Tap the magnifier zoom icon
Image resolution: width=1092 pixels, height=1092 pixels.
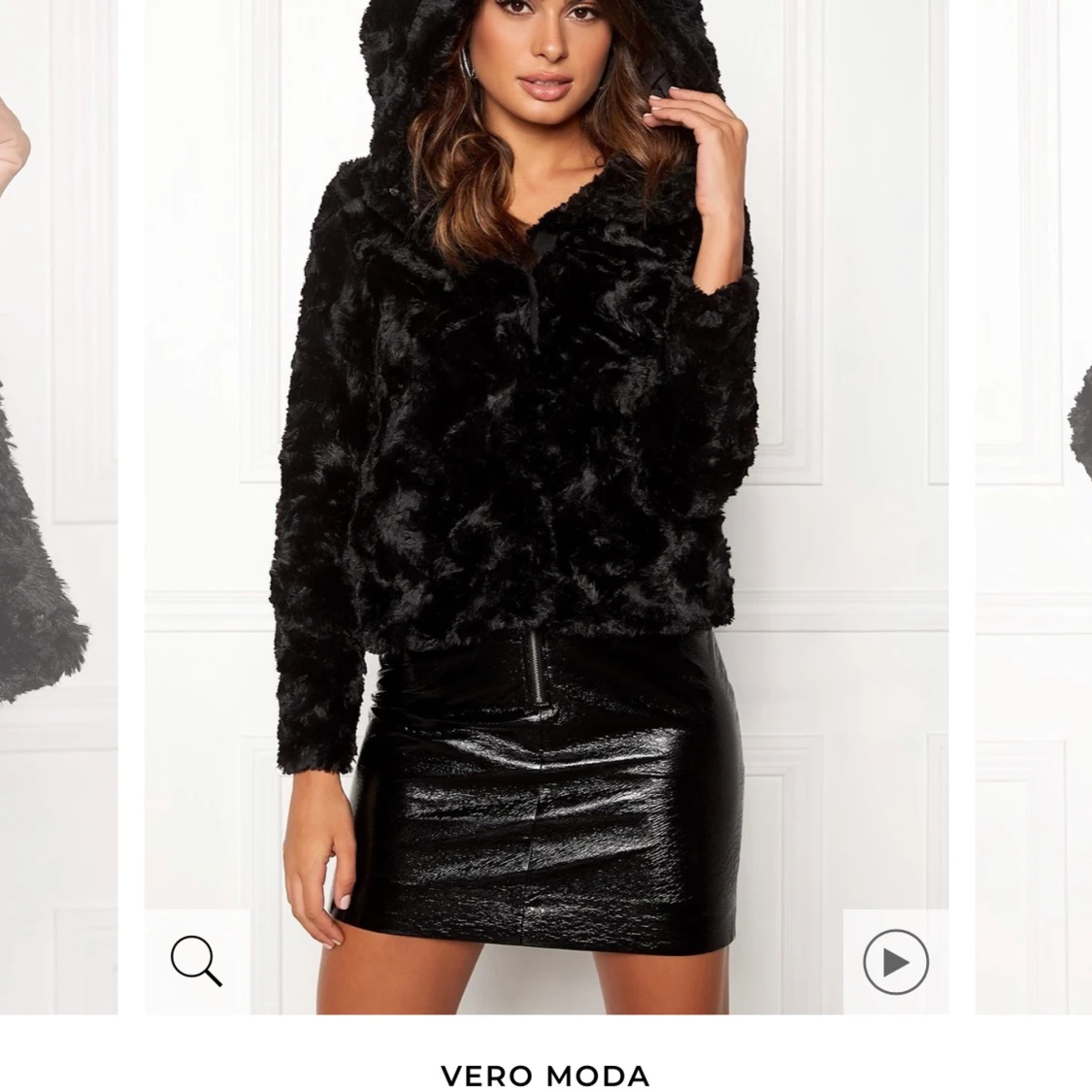click(197, 961)
